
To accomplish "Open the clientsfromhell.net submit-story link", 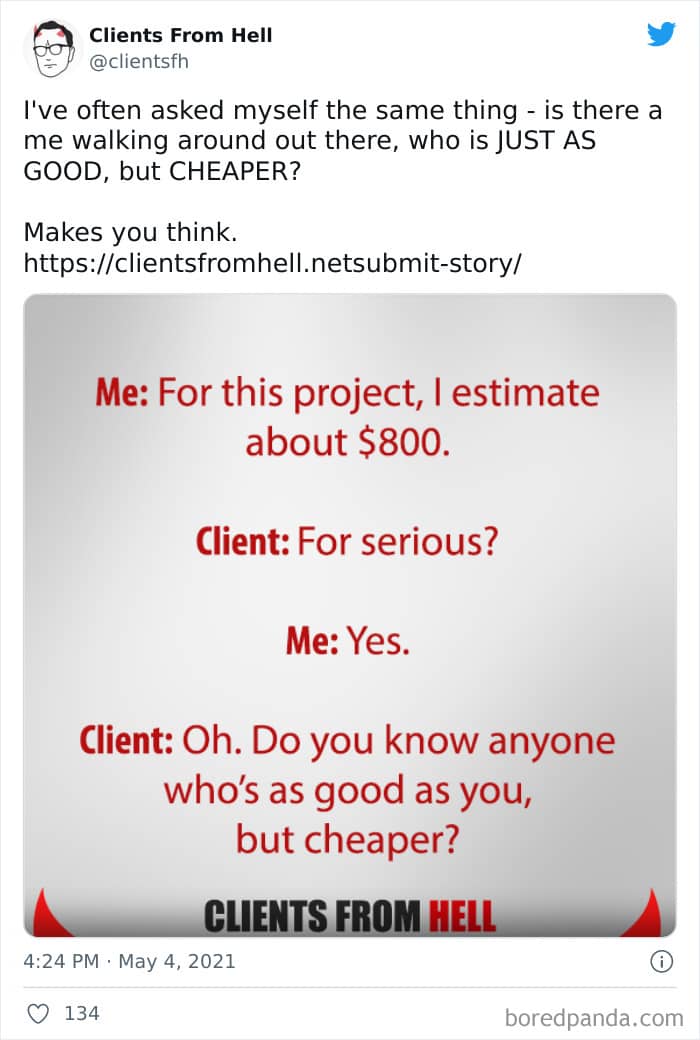I will point(273,263).
